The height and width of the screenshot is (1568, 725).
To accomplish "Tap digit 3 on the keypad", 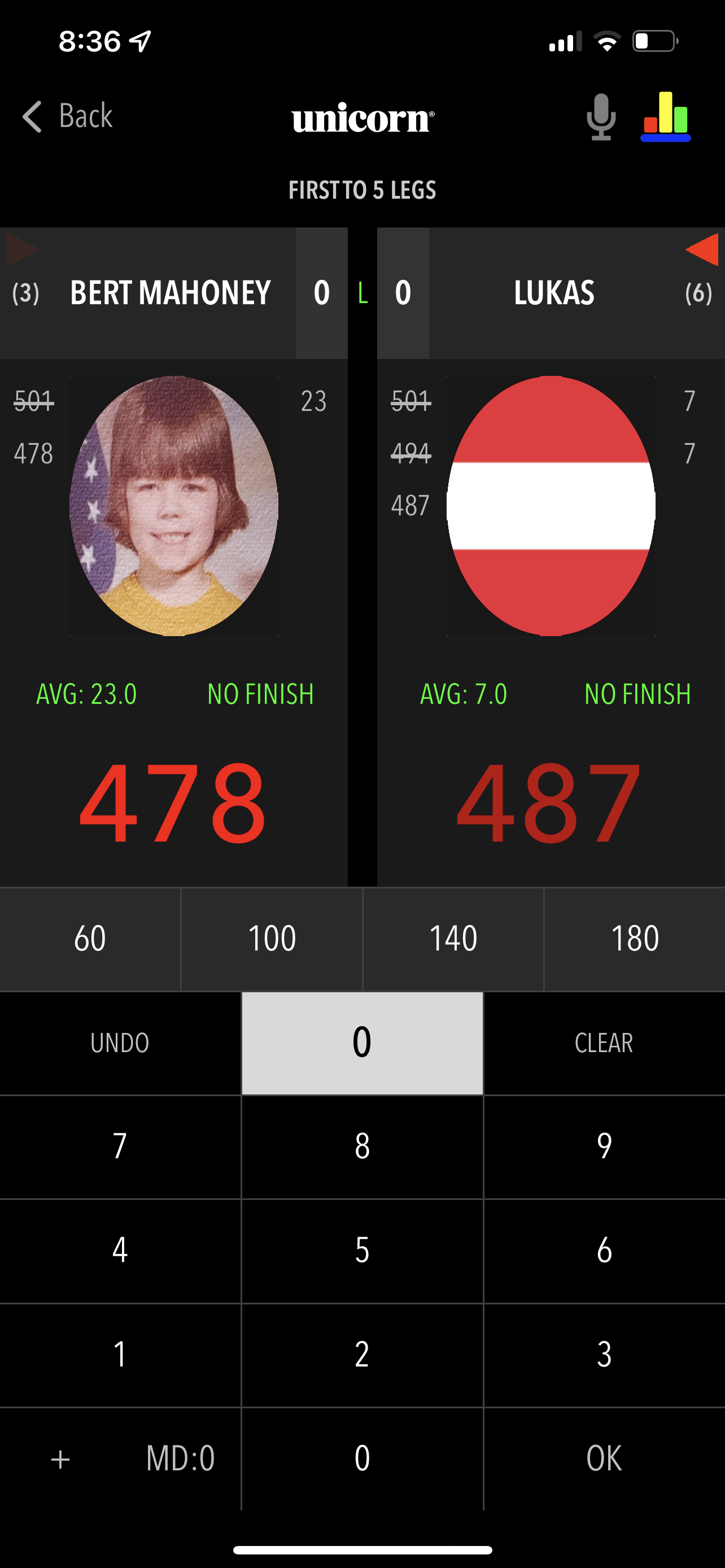I will coord(605,1355).
